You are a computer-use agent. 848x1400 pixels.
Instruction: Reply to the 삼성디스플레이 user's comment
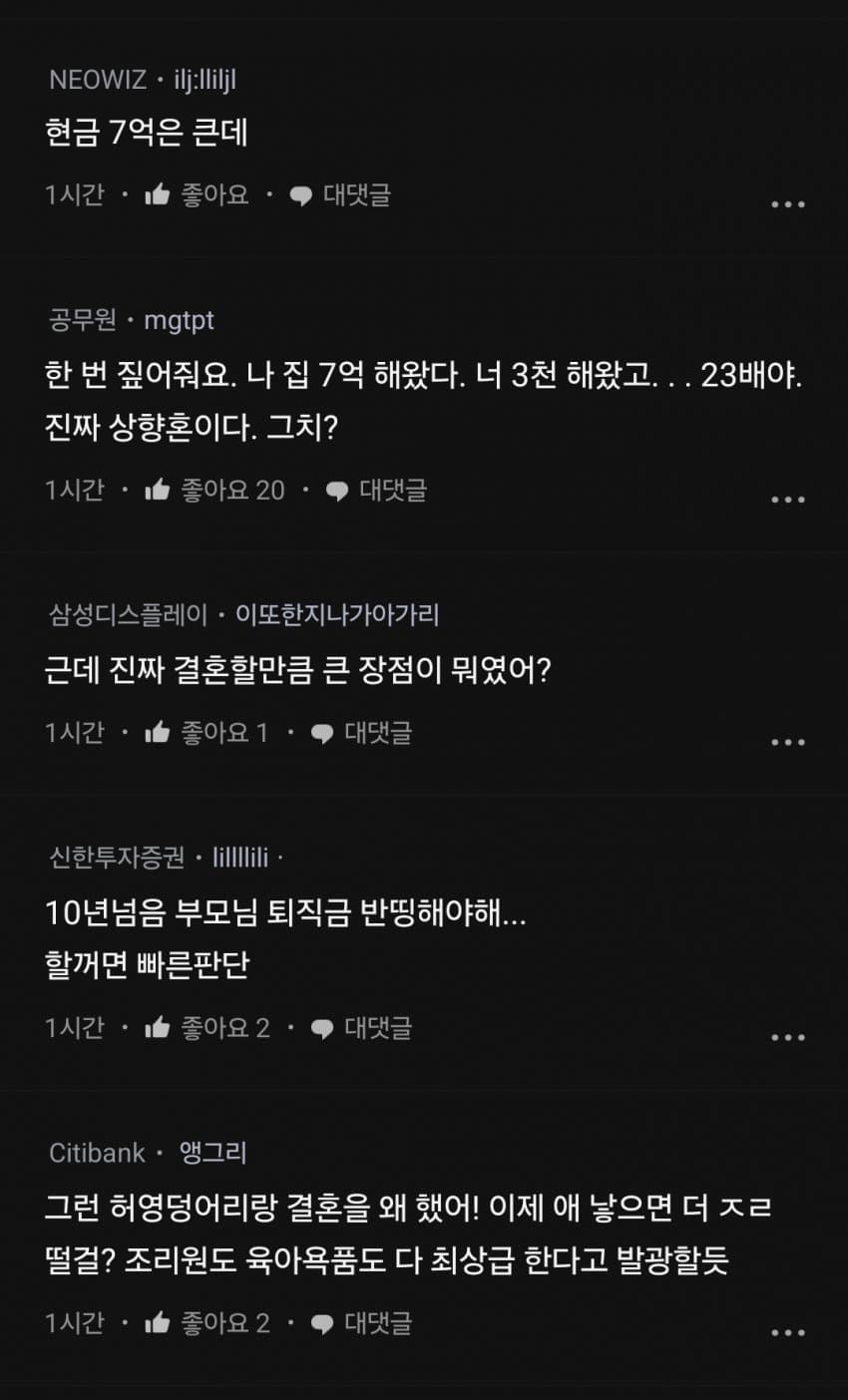tap(361, 733)
